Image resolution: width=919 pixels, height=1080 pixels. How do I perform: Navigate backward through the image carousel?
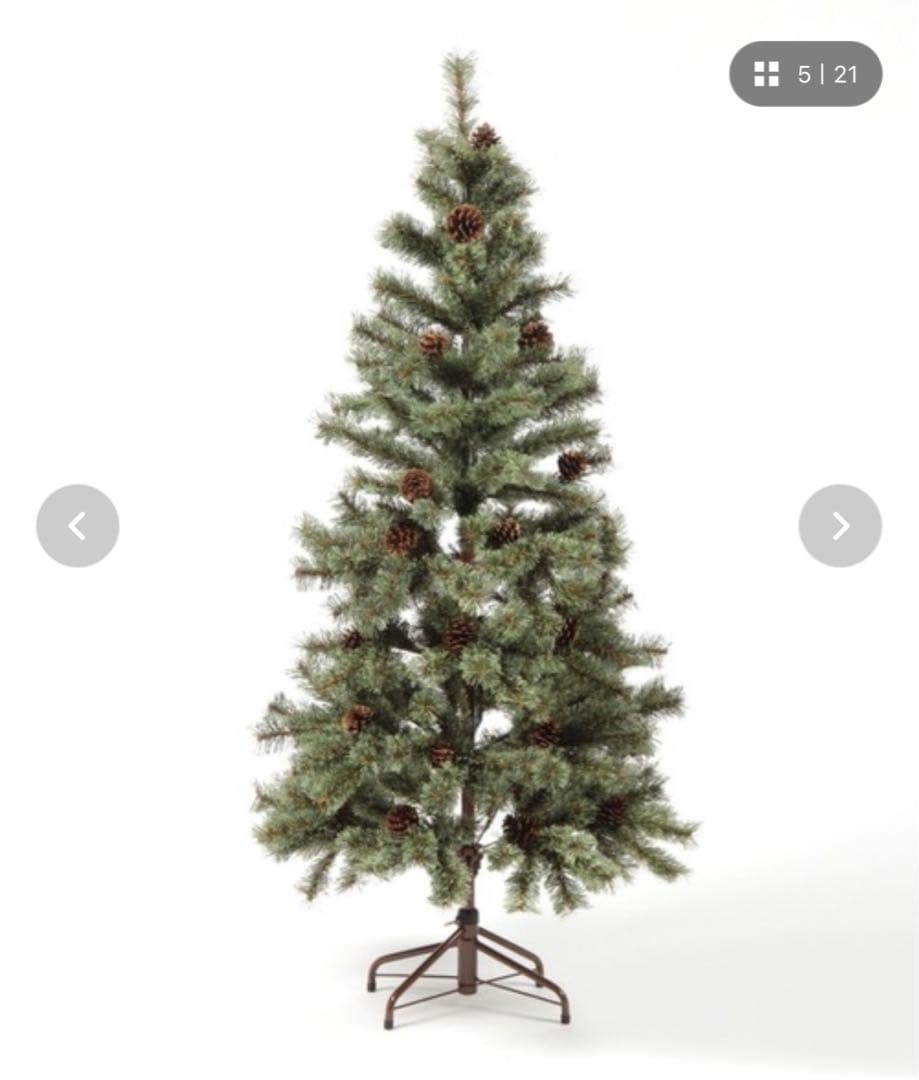pyautogui.click(x=77, y=525)
